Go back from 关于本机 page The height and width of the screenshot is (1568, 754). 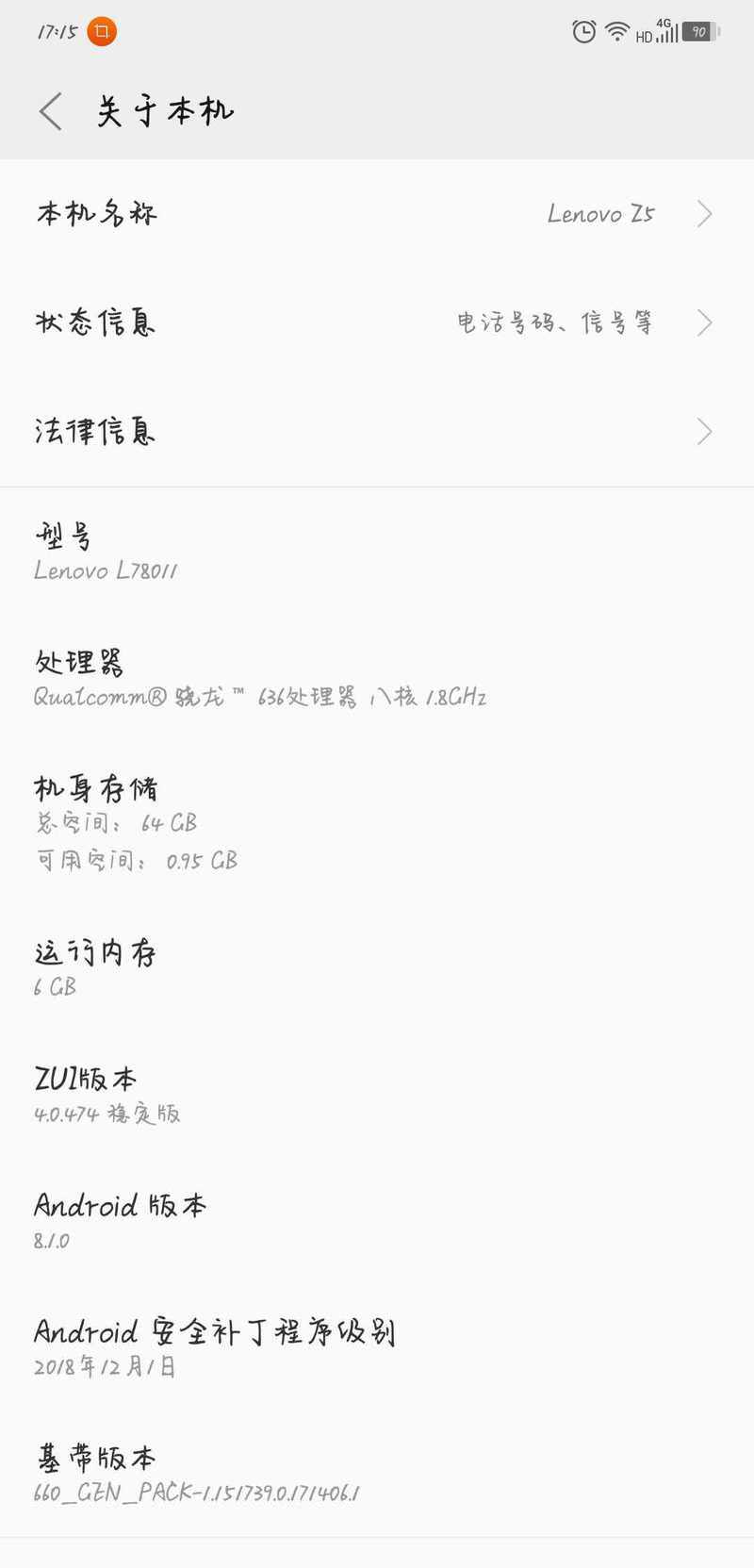tap(52, 111)
